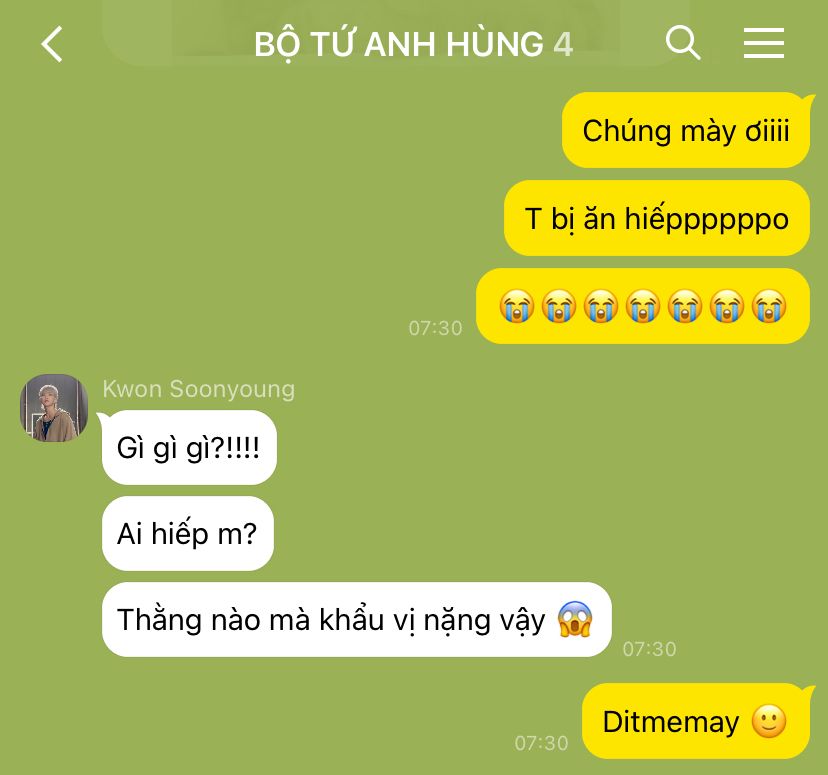Viewport: 828px width, 775px height.
Task: Search within this chat
Action: (x=683, y=43)
